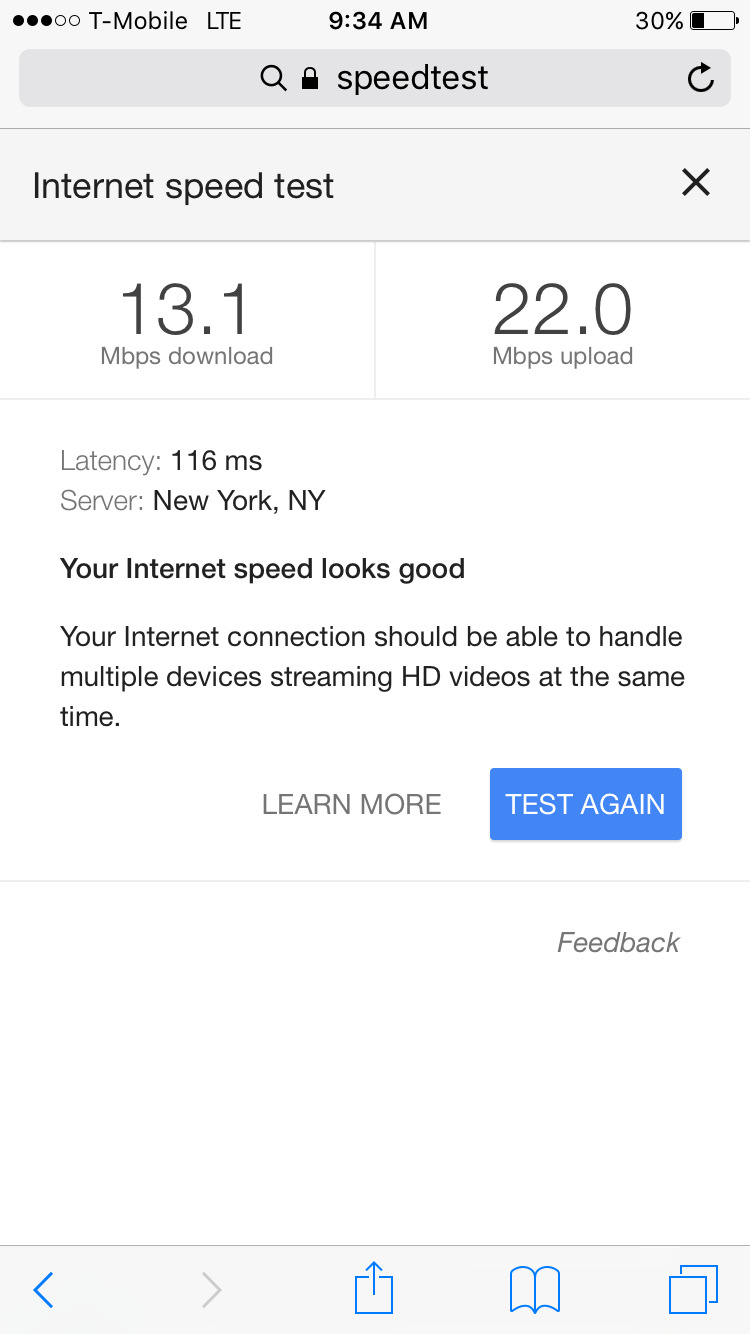The image size is (750, 1334).
Task: Open the share sheet
Action: pyautogui.click(x=374, y=1288)
